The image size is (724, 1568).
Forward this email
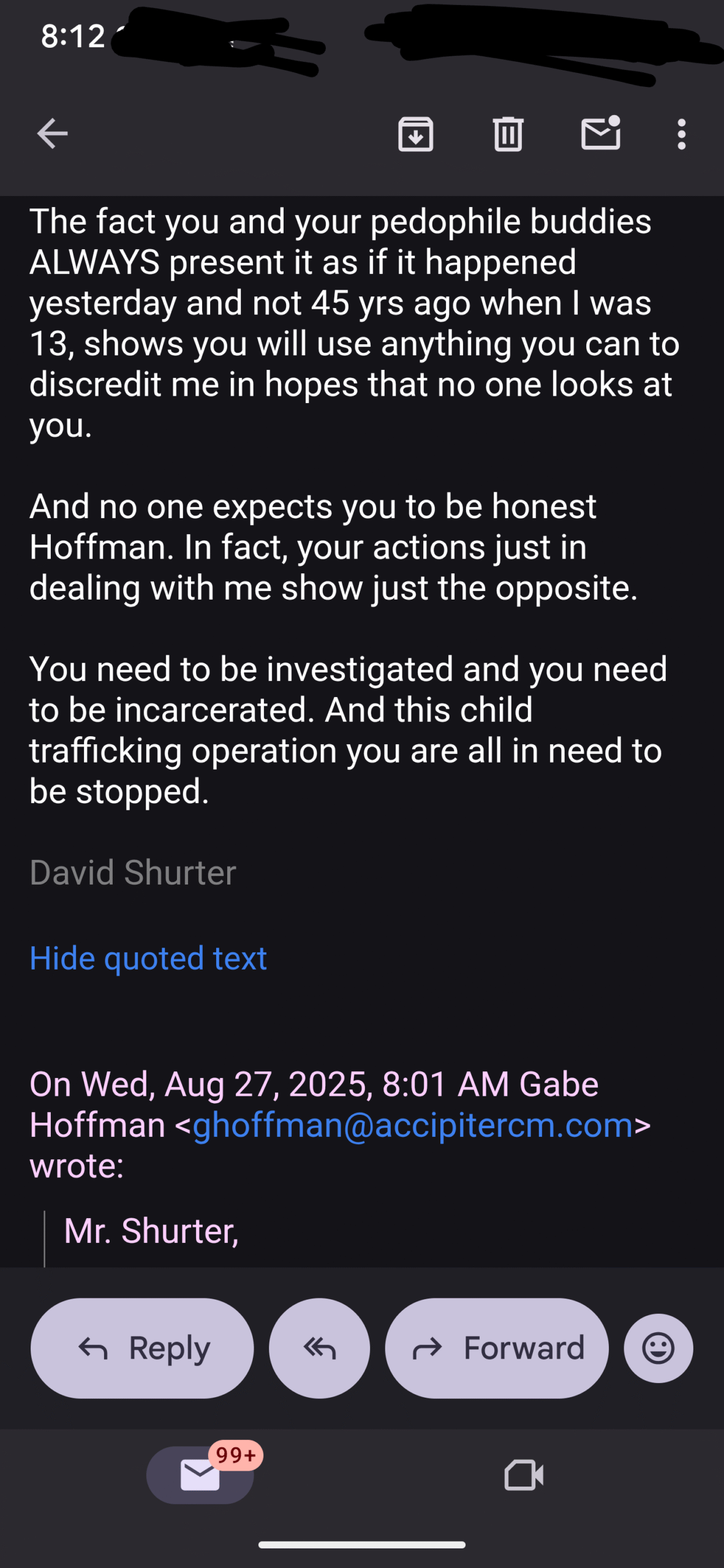[x=497, y=1348]
